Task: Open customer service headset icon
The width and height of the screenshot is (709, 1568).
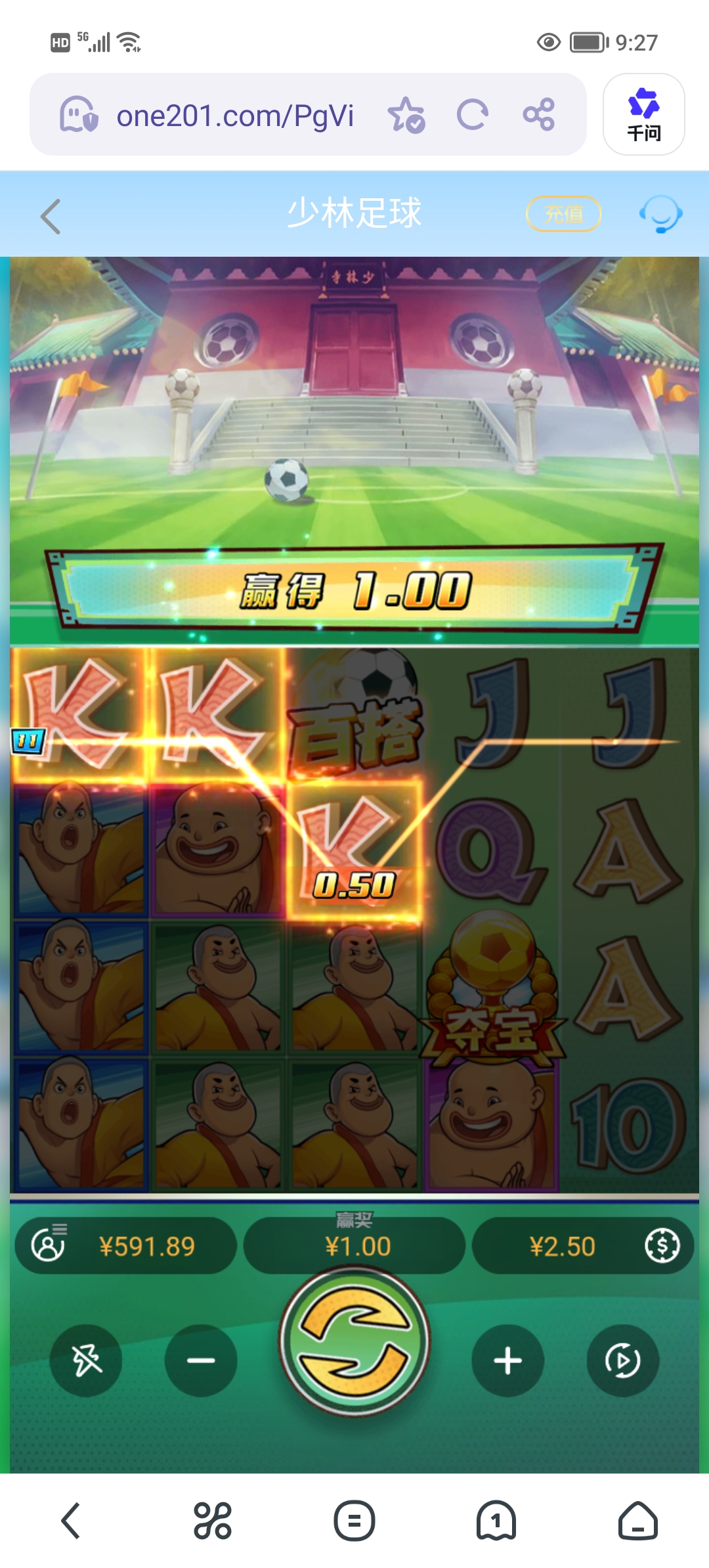Action: point(660,214)
